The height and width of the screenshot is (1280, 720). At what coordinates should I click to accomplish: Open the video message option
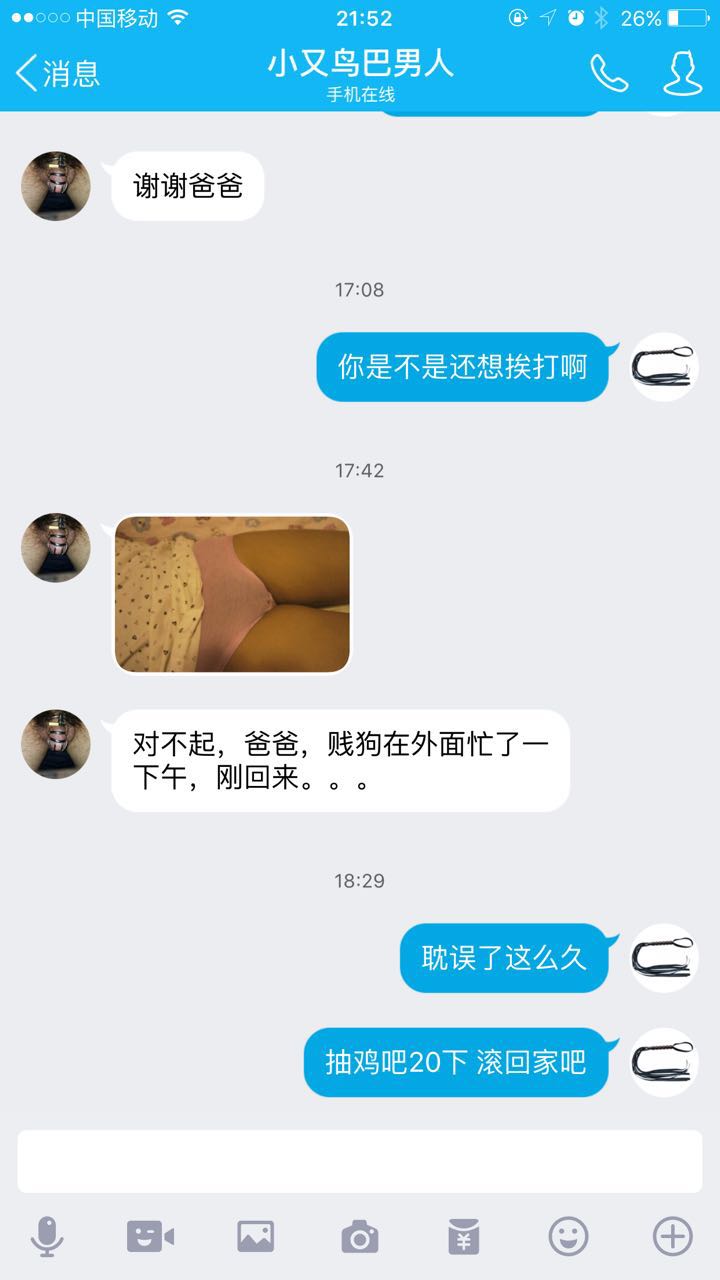(x=150, y=1237)
